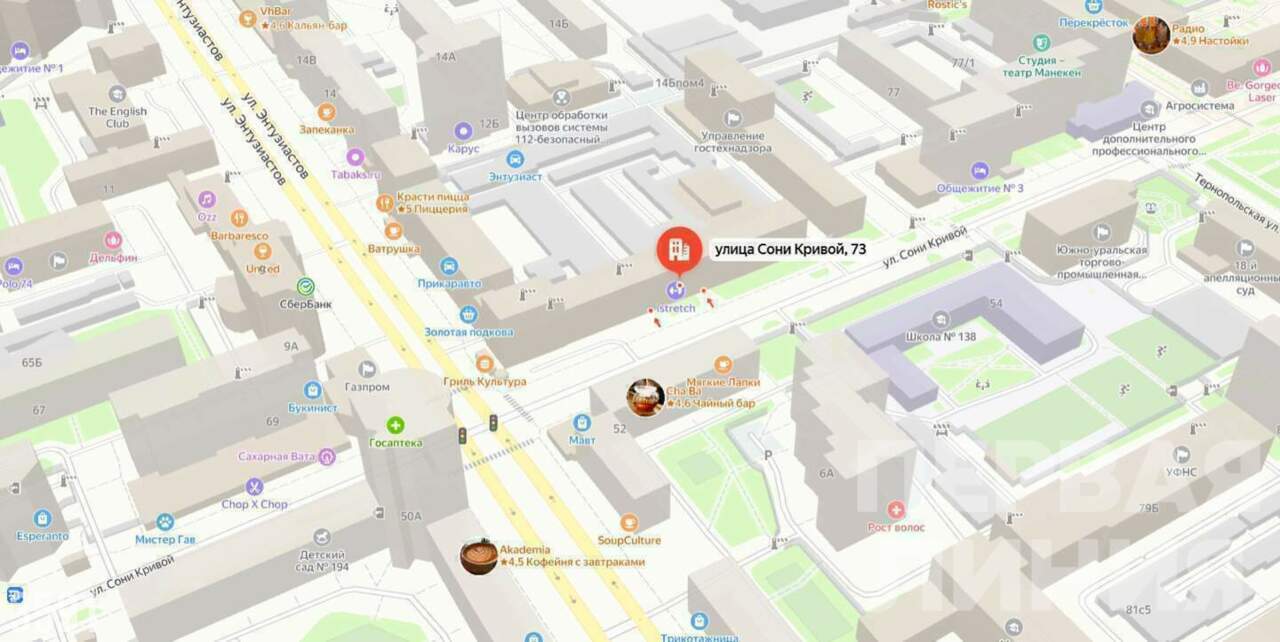The image size is (1280, 642).
Task: Tap the Запеканка cafe marker
Action: (x=327, y=112)
